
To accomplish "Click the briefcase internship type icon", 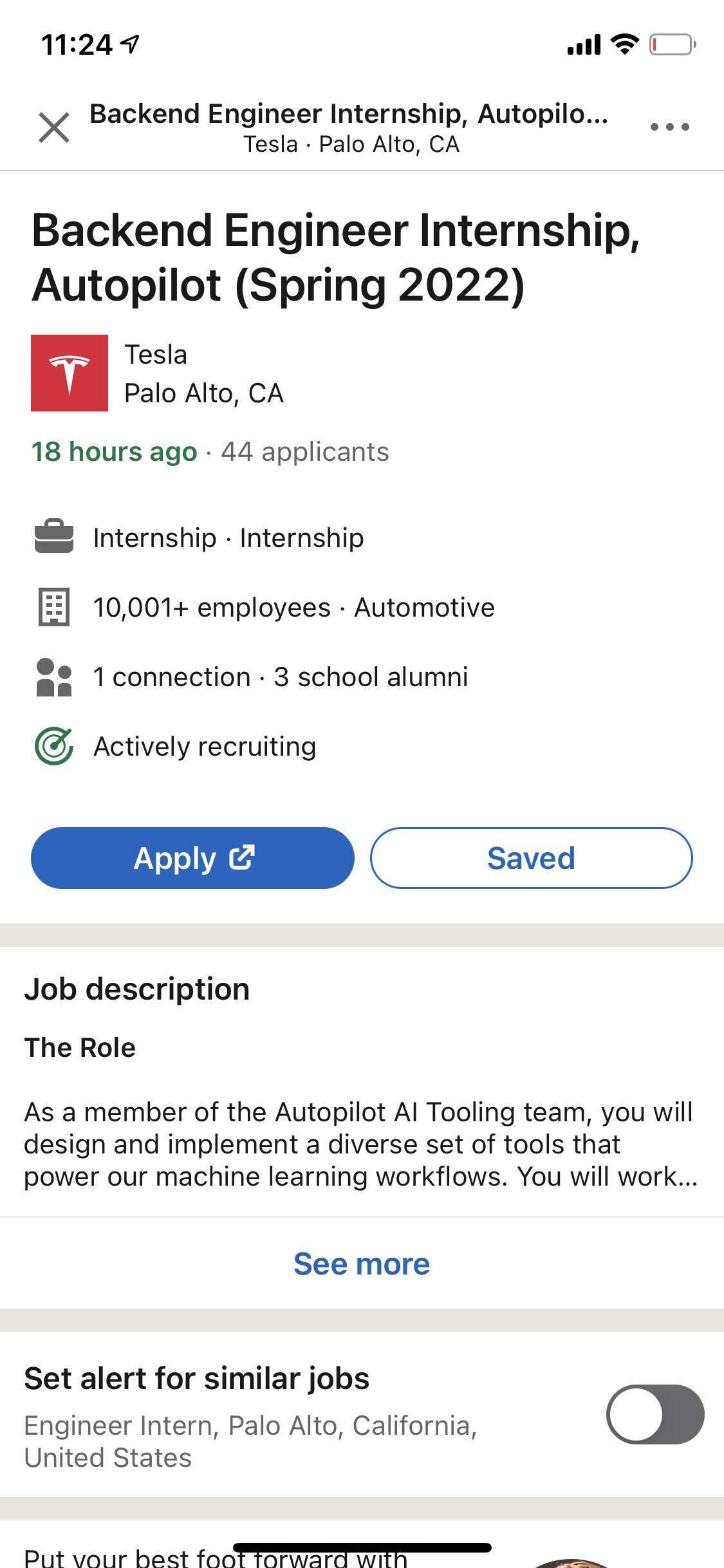I will [x=55, y=536].
